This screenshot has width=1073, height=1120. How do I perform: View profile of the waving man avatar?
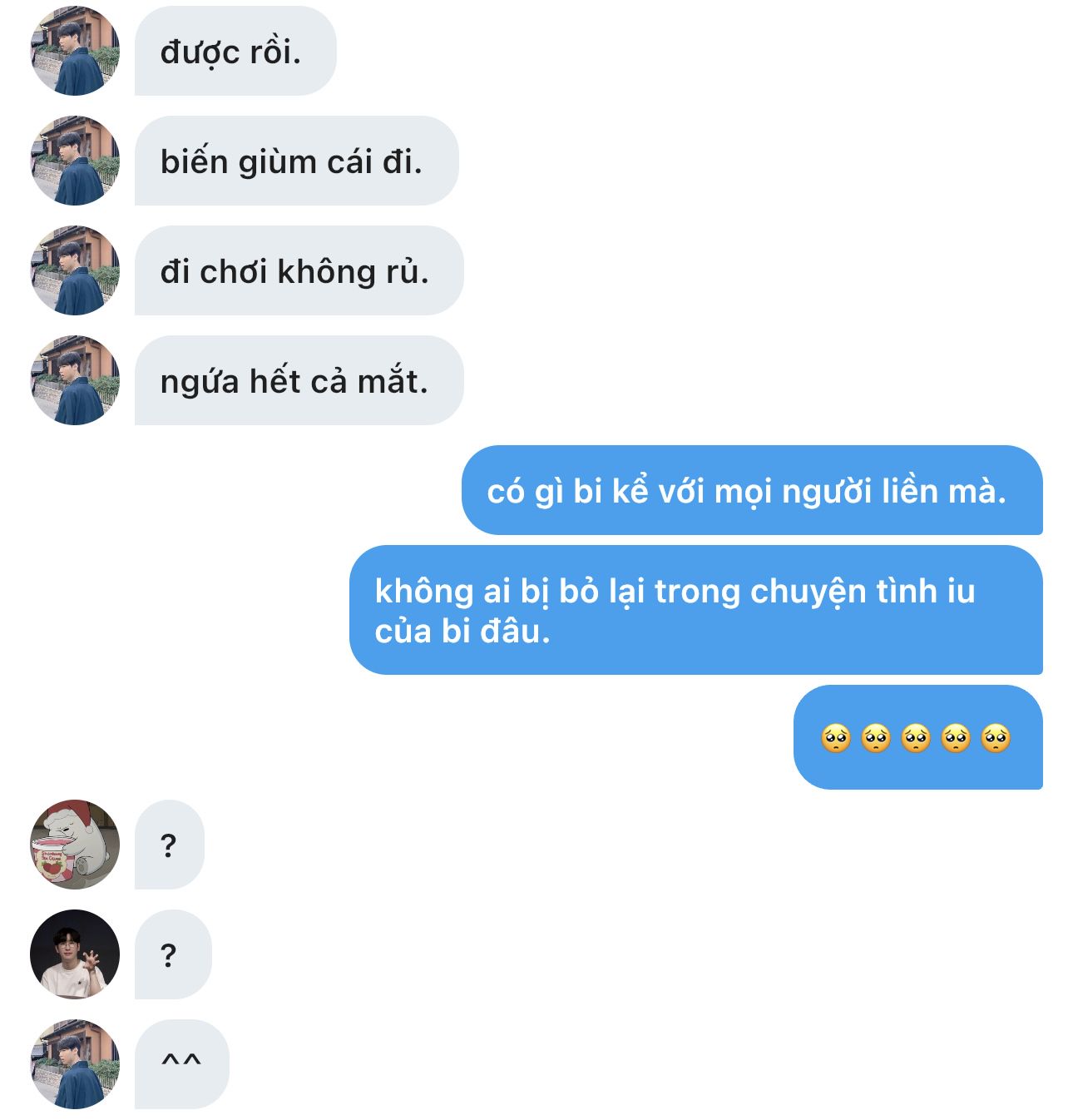(x=75, y=954)
